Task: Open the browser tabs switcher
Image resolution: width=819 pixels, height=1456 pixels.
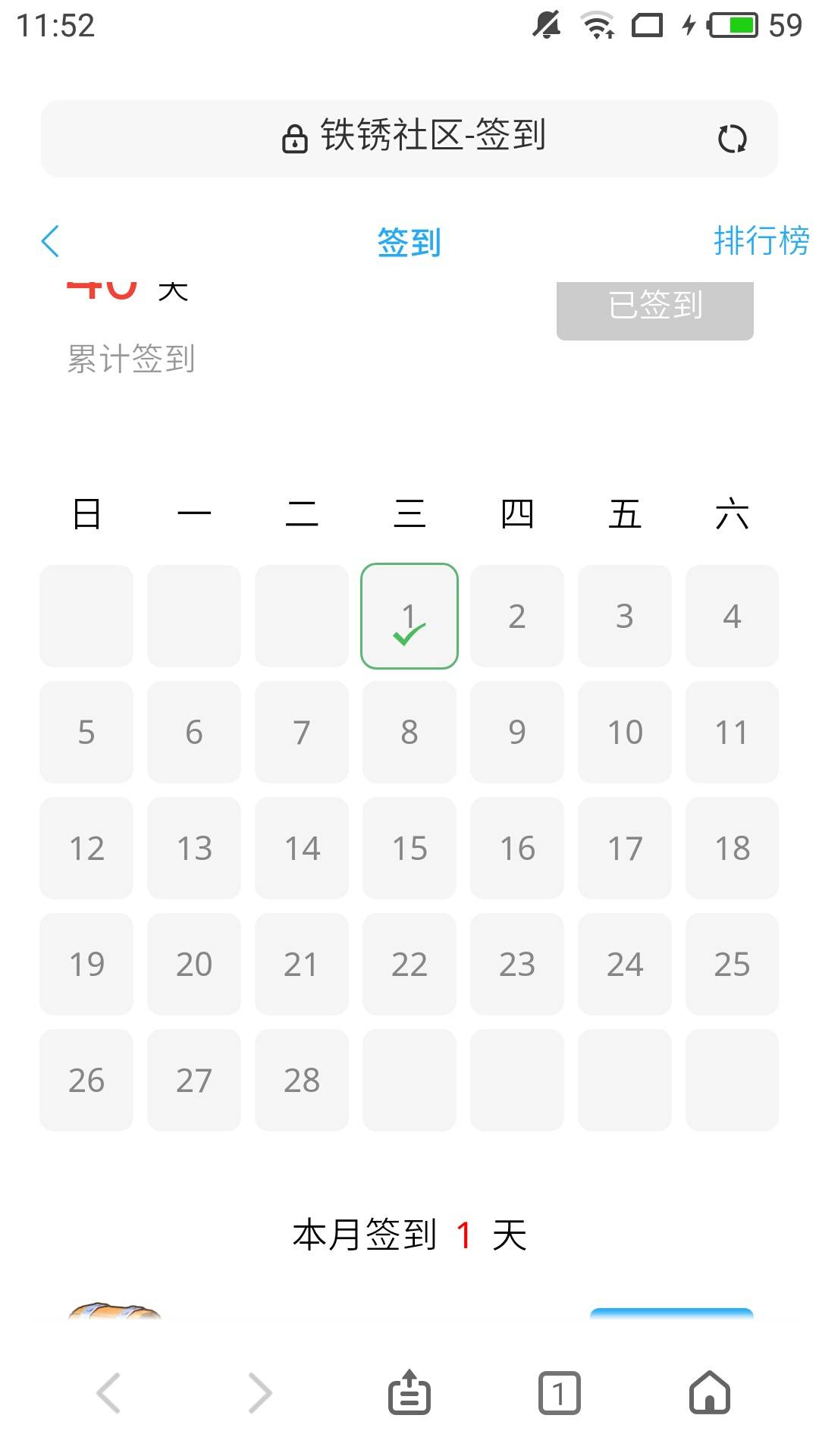Action: (x=559, y=1393)
